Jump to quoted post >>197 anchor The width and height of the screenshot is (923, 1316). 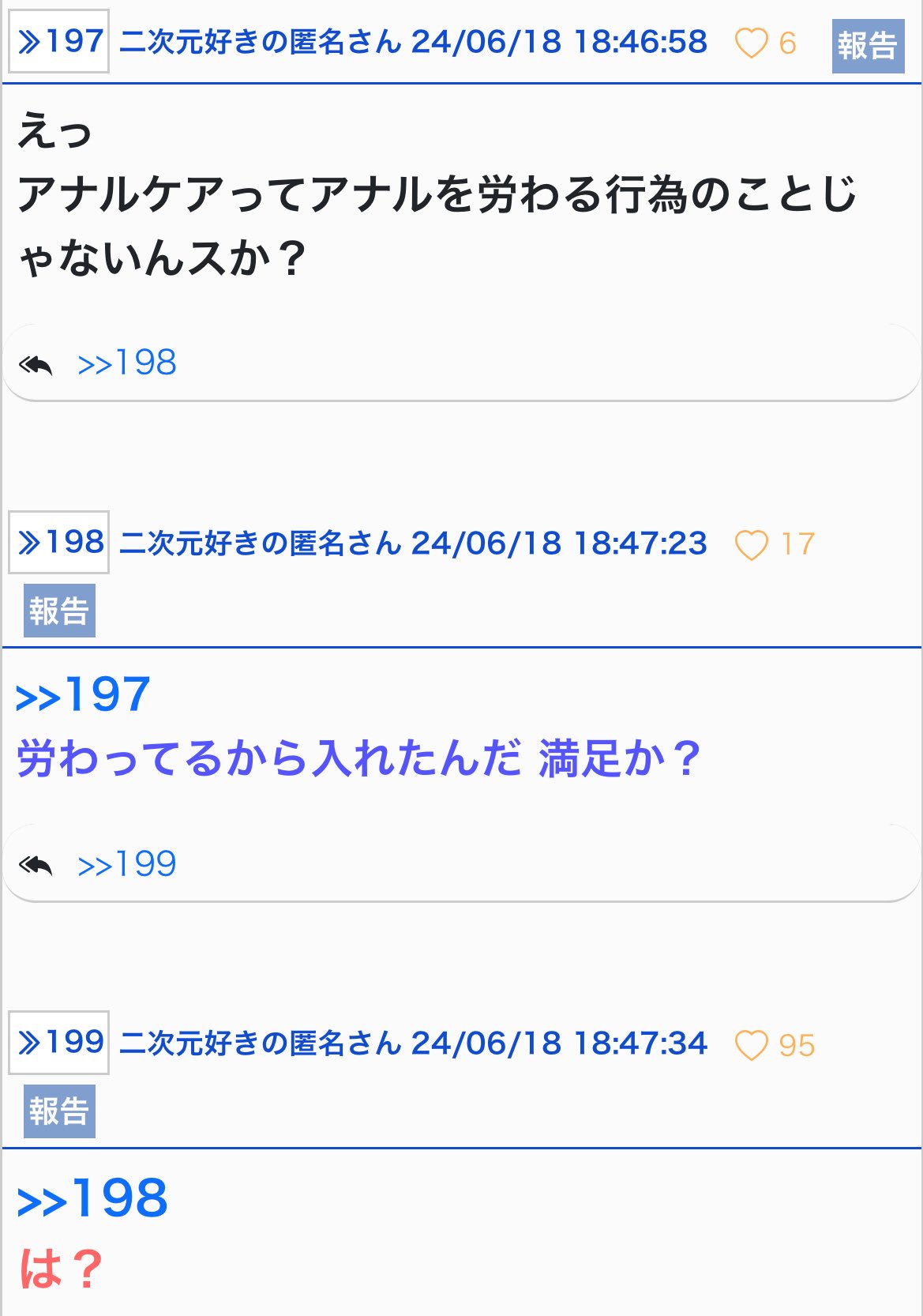pyautogui.click(x=83, y=695)
